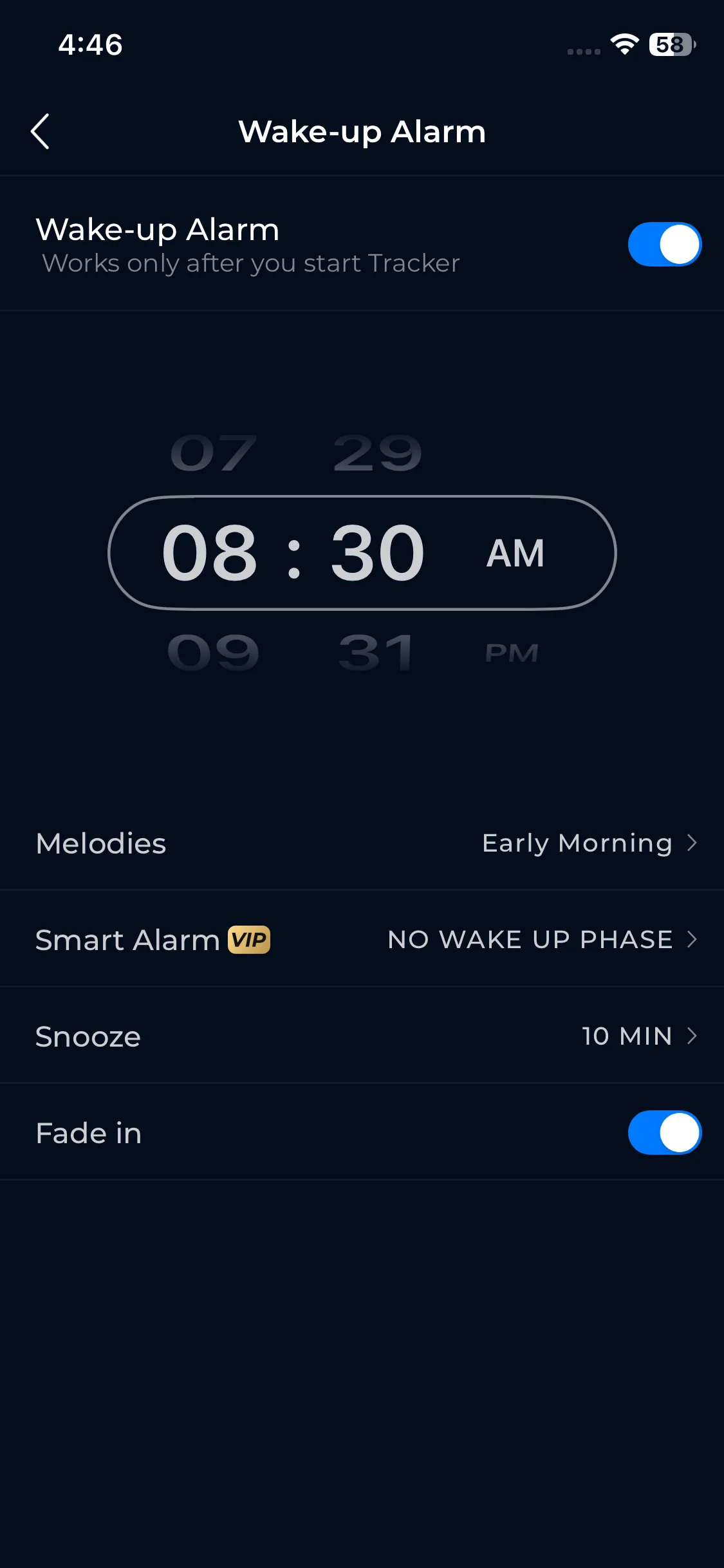Select PM in the time picker

pyautogui.click(x=512, y=653)
